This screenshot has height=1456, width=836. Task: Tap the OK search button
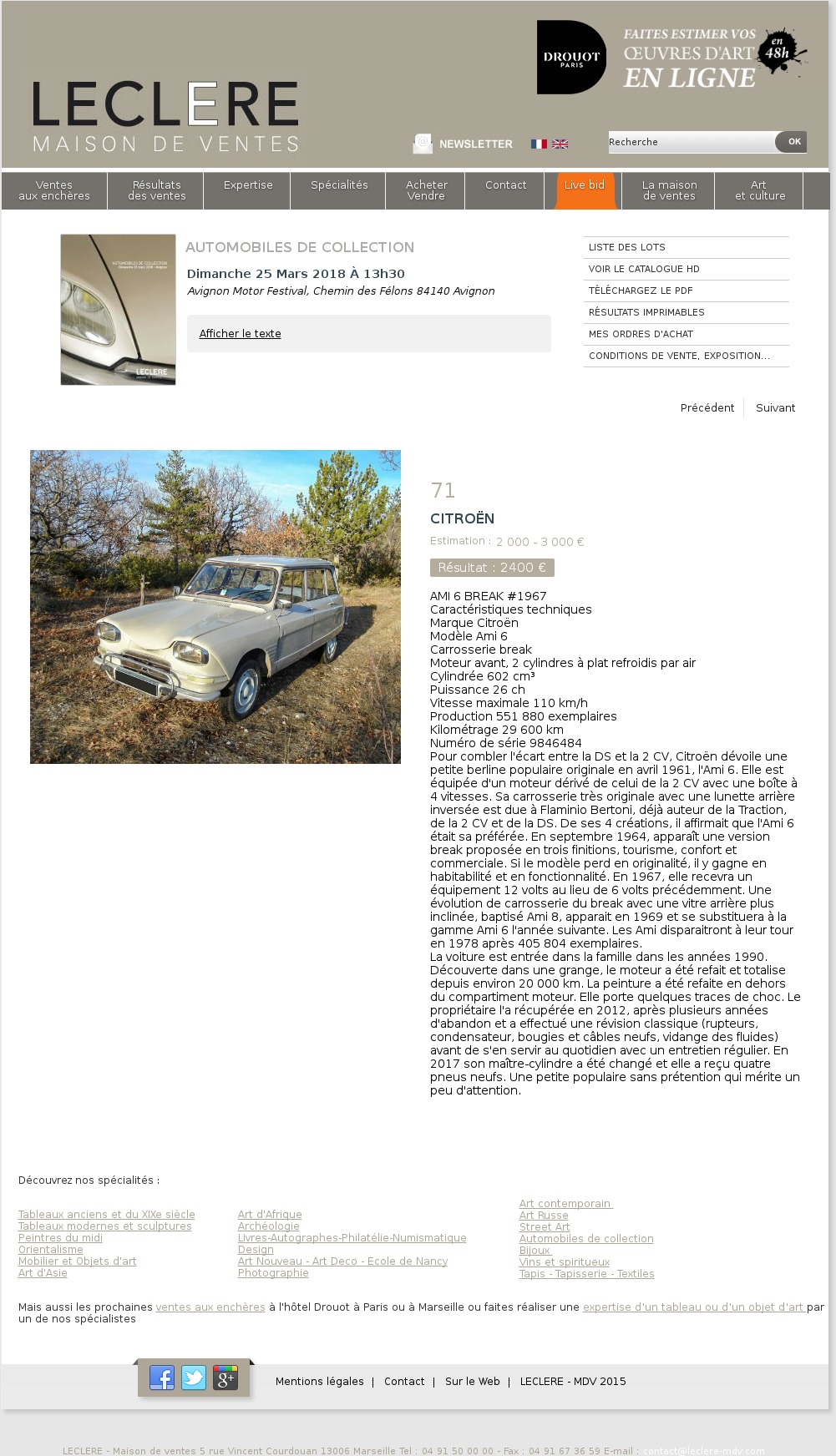point(793,142)
